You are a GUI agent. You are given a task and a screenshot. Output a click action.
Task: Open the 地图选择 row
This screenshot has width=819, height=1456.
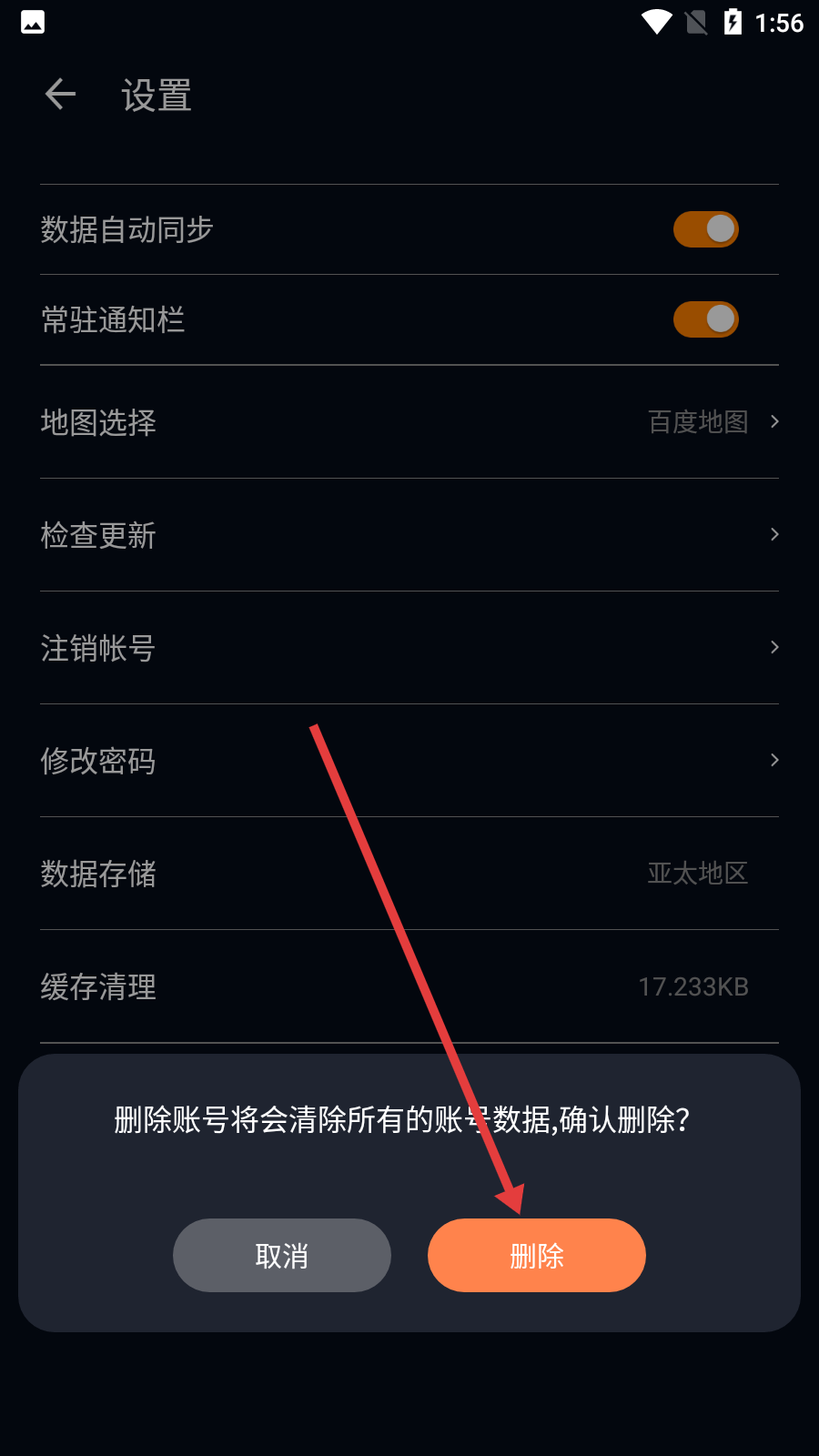pyautogui.click(x=409, y=422)
